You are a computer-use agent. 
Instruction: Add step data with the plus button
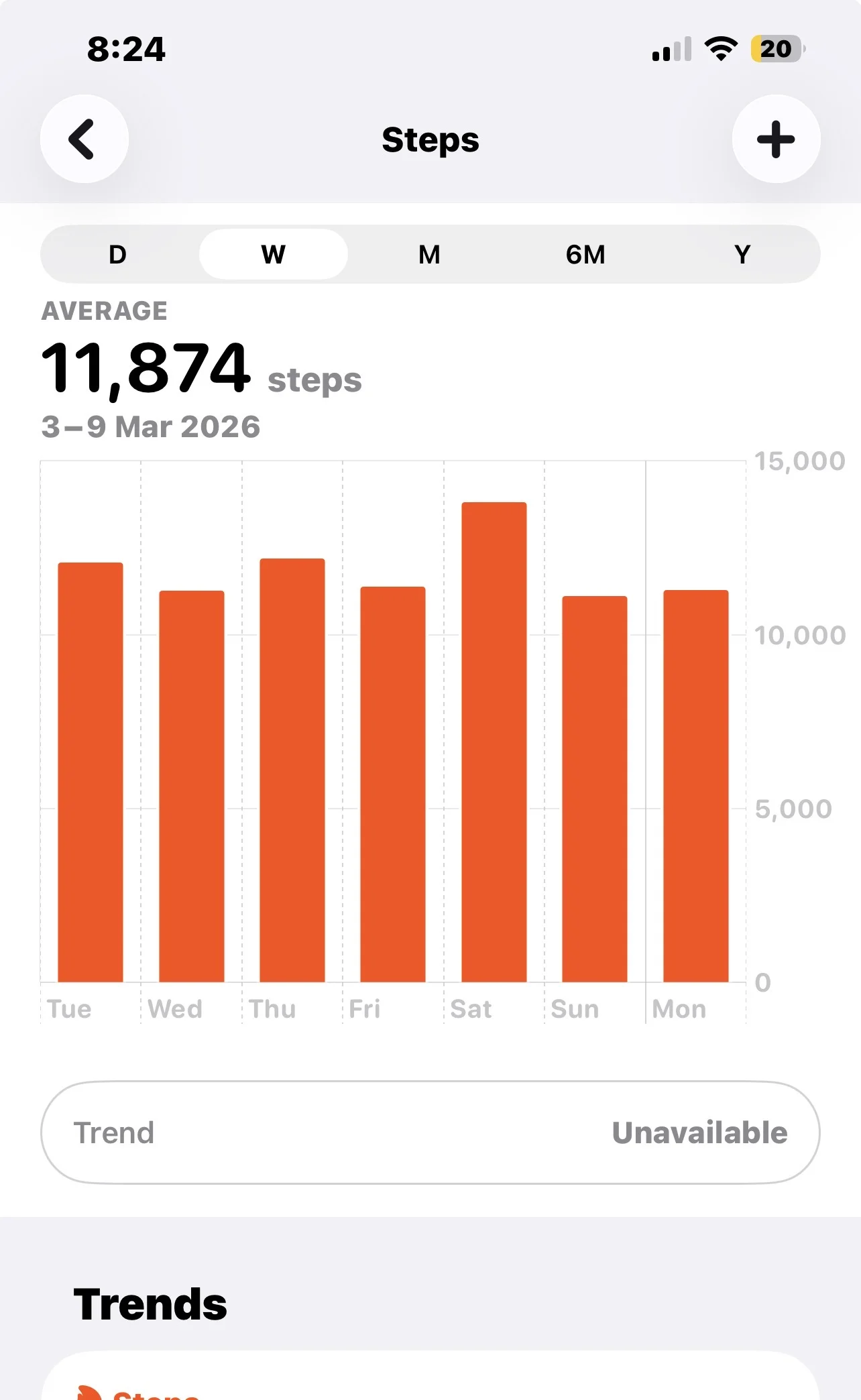pyautogui.click(x=776, y=139)
